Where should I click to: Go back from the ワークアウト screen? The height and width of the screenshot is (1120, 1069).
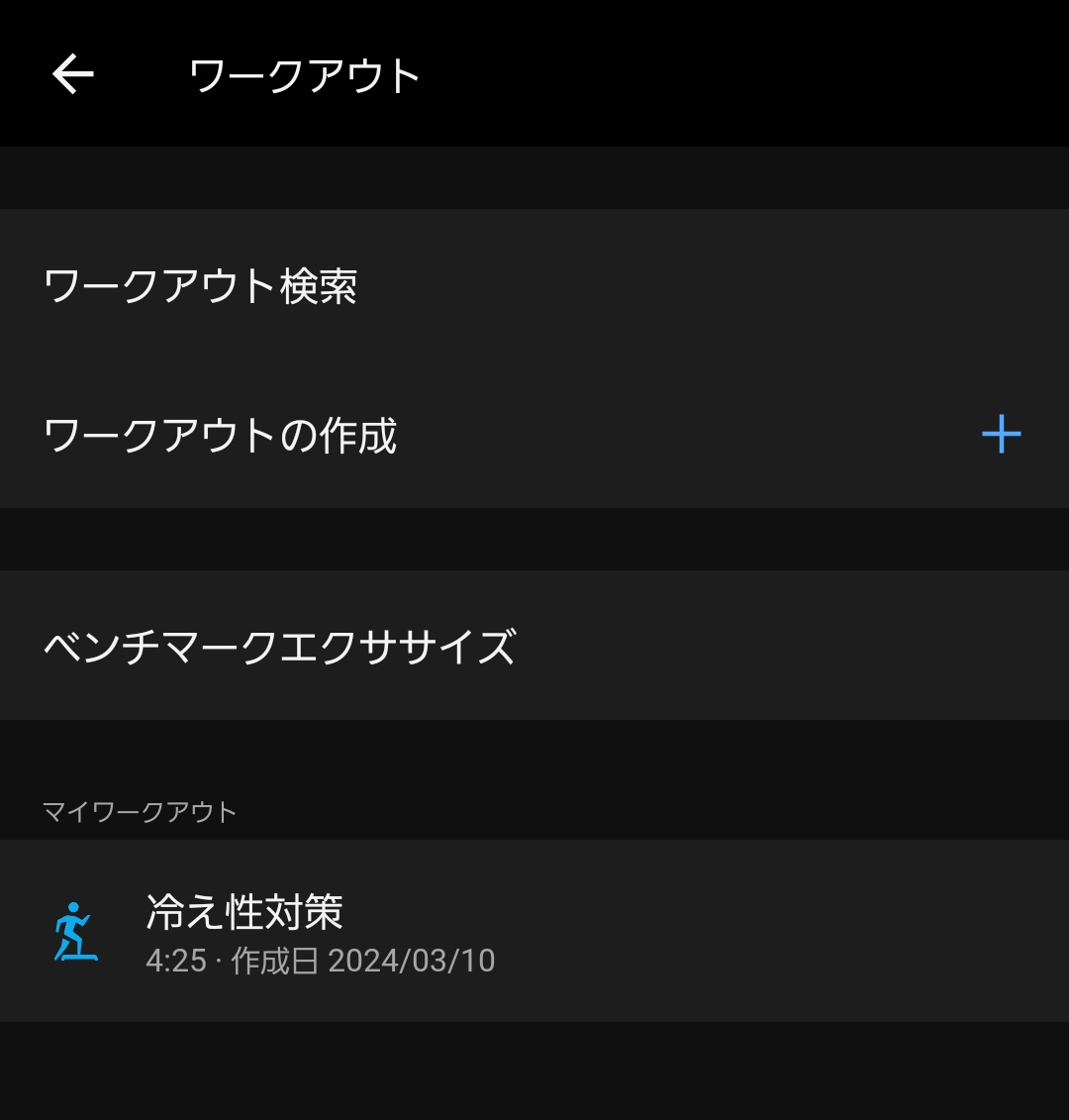(x=73, y=74)
